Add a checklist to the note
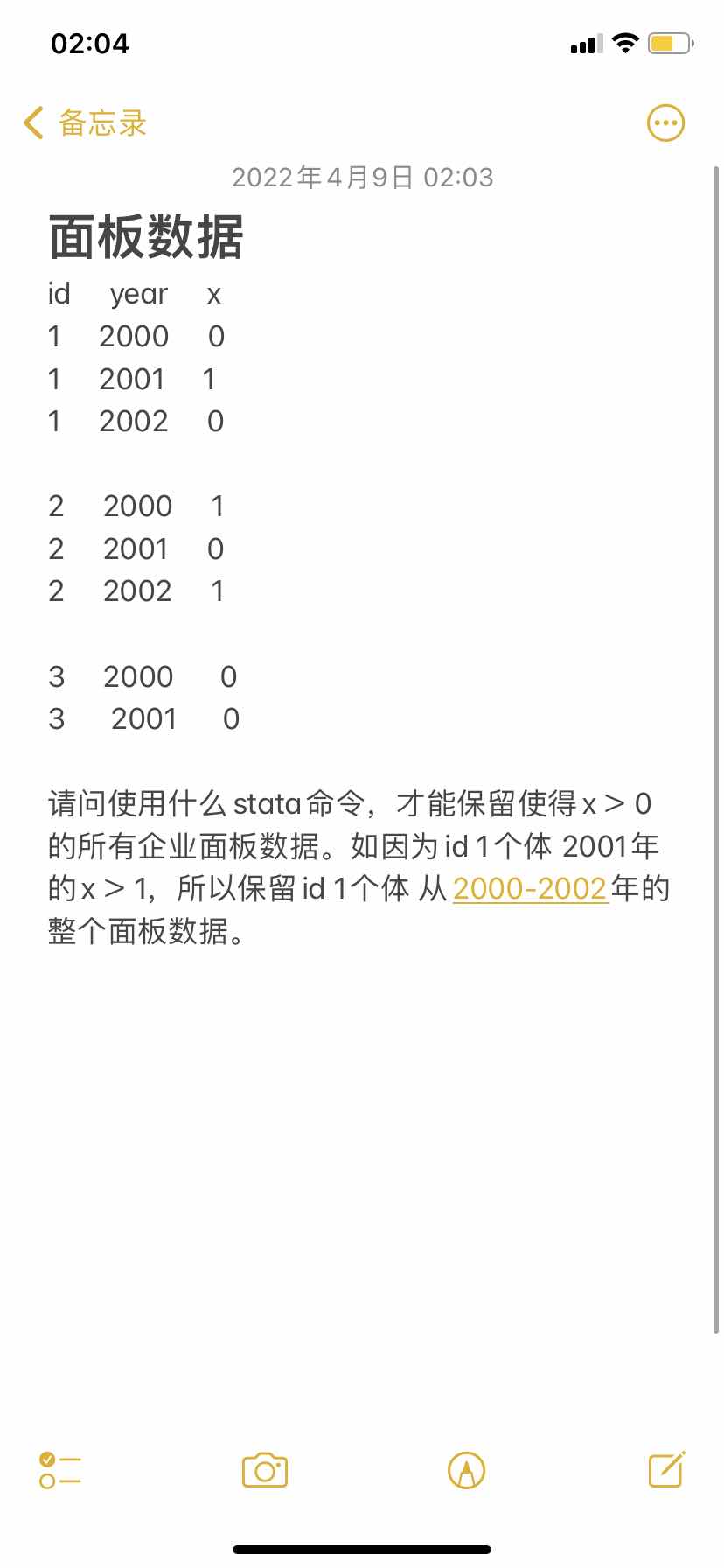The height and width of the screenshot is (1568, 724). [x=60, y=1470]
